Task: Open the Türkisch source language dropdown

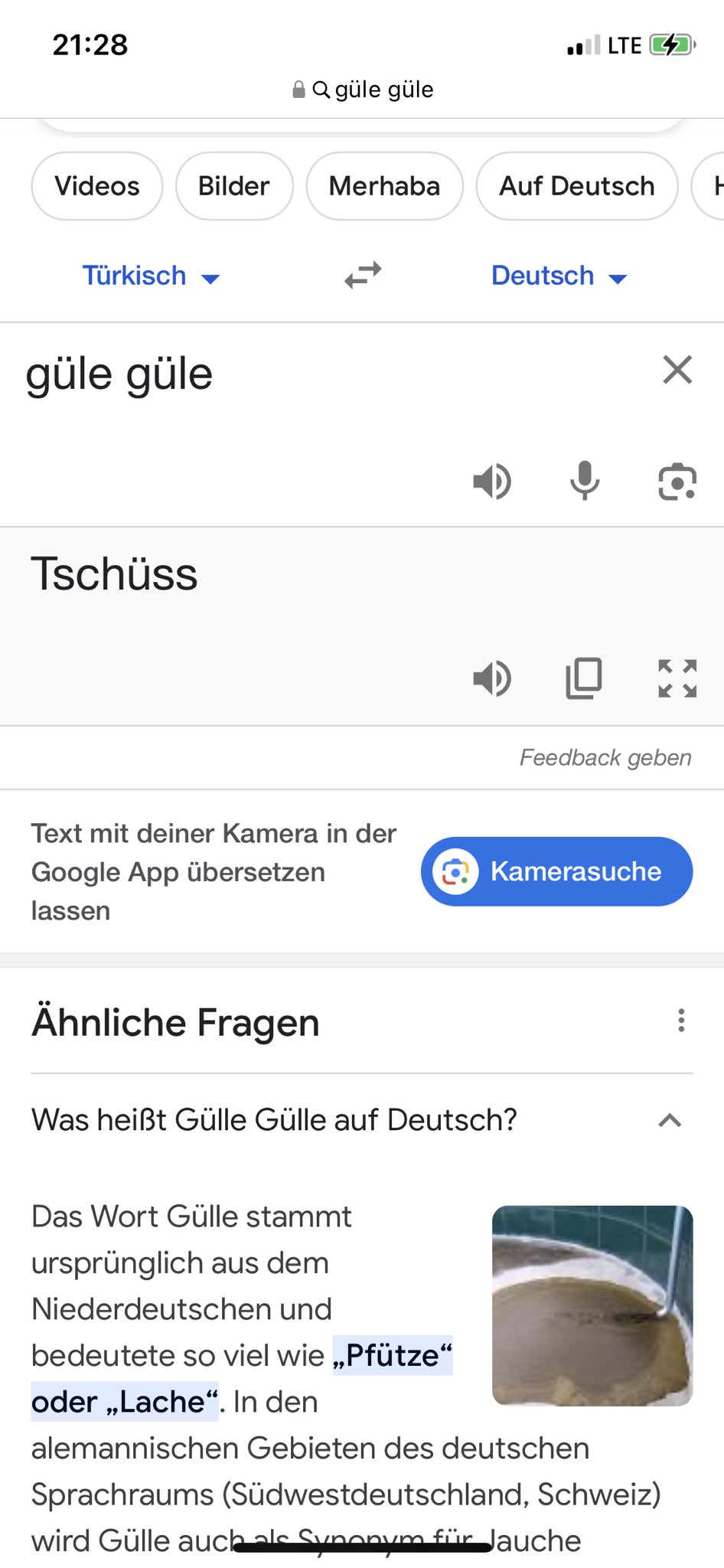Action: tap(151, 276)
